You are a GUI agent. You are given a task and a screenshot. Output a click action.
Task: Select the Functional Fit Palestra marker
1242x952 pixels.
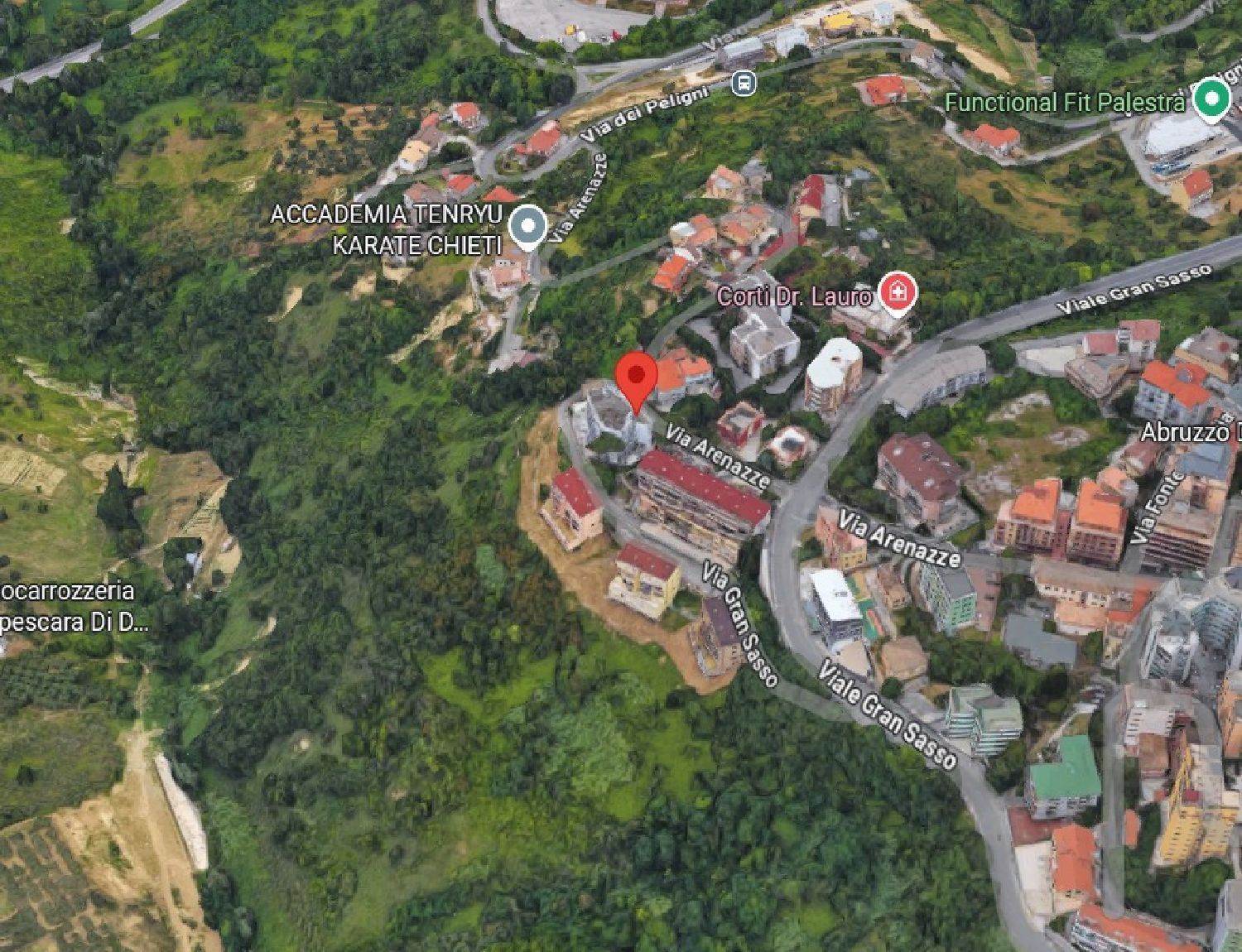point(1212,99)
